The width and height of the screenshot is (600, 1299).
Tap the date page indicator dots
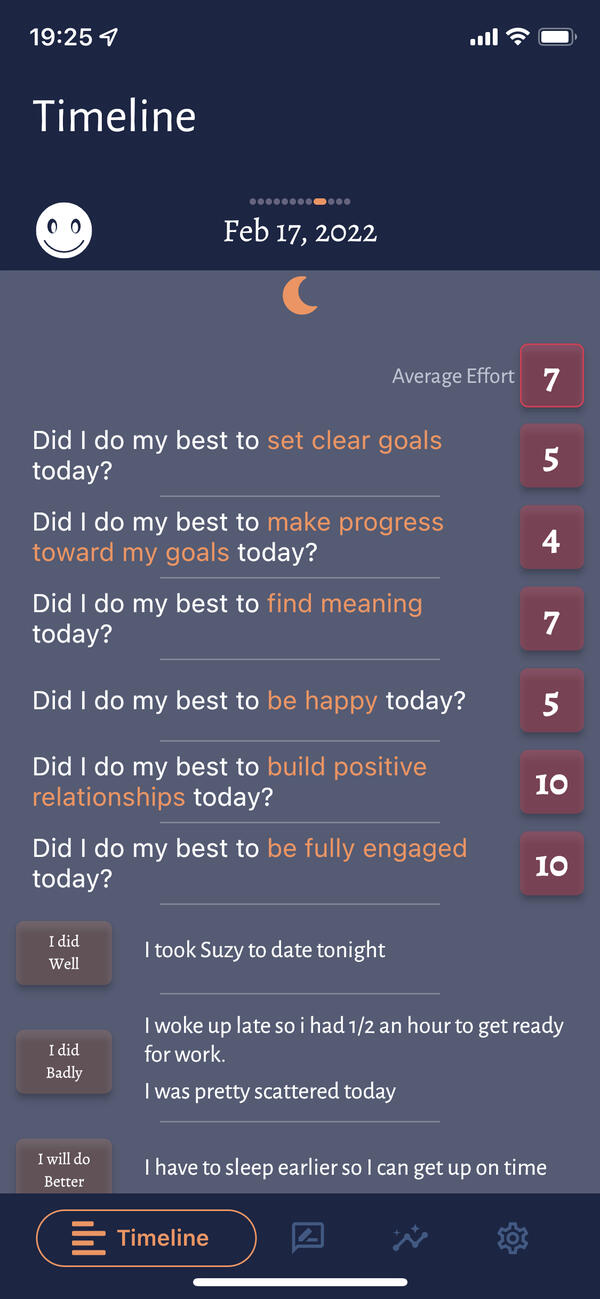click(300, 201)
